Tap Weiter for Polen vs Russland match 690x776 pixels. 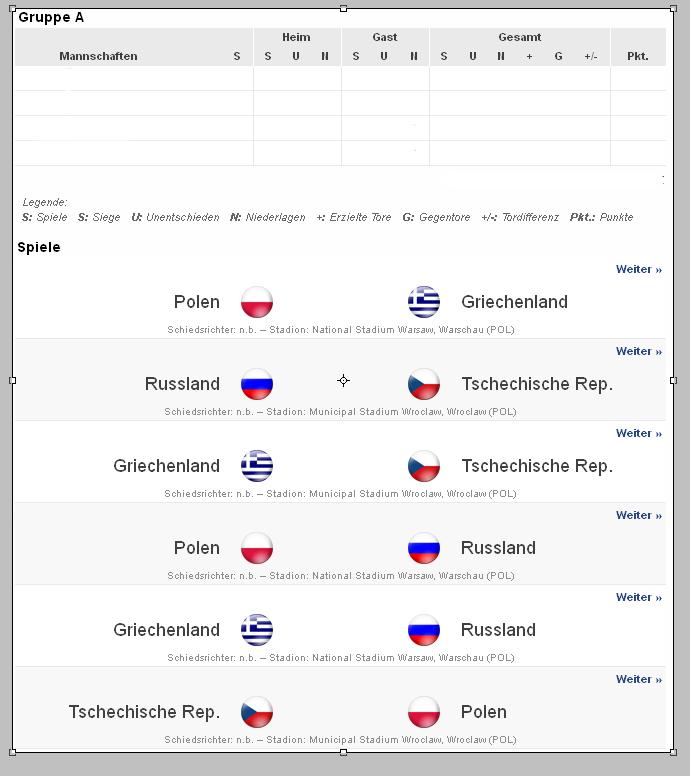click(x=638, y=515)
